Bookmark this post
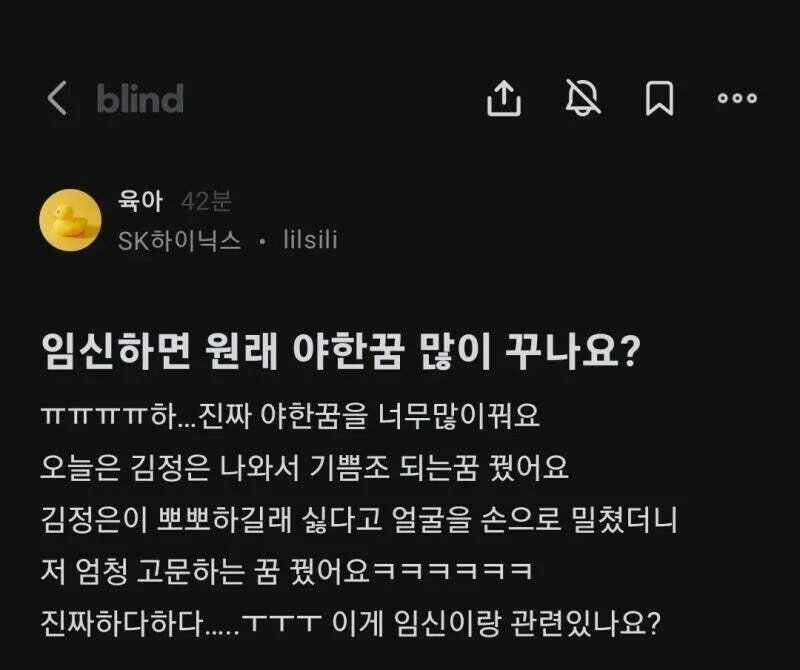Screen dimensions: 800x670 [659, 98]
